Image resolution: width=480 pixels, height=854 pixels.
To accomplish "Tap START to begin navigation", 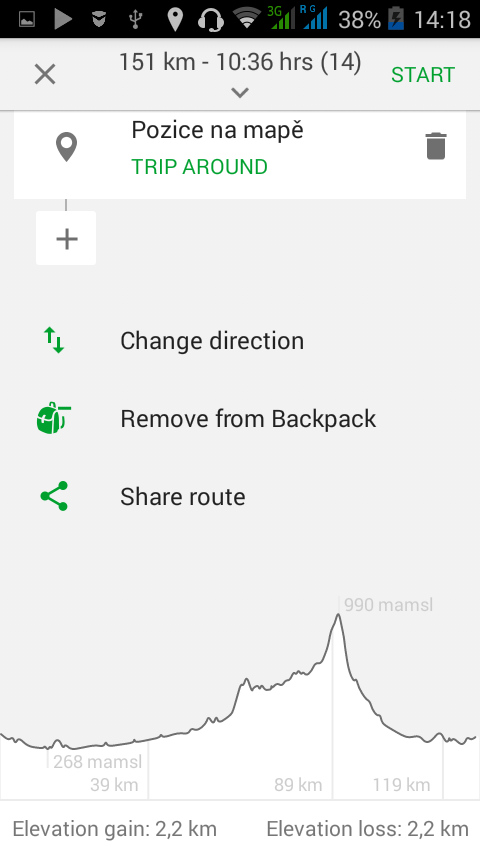I will [423, 75].
